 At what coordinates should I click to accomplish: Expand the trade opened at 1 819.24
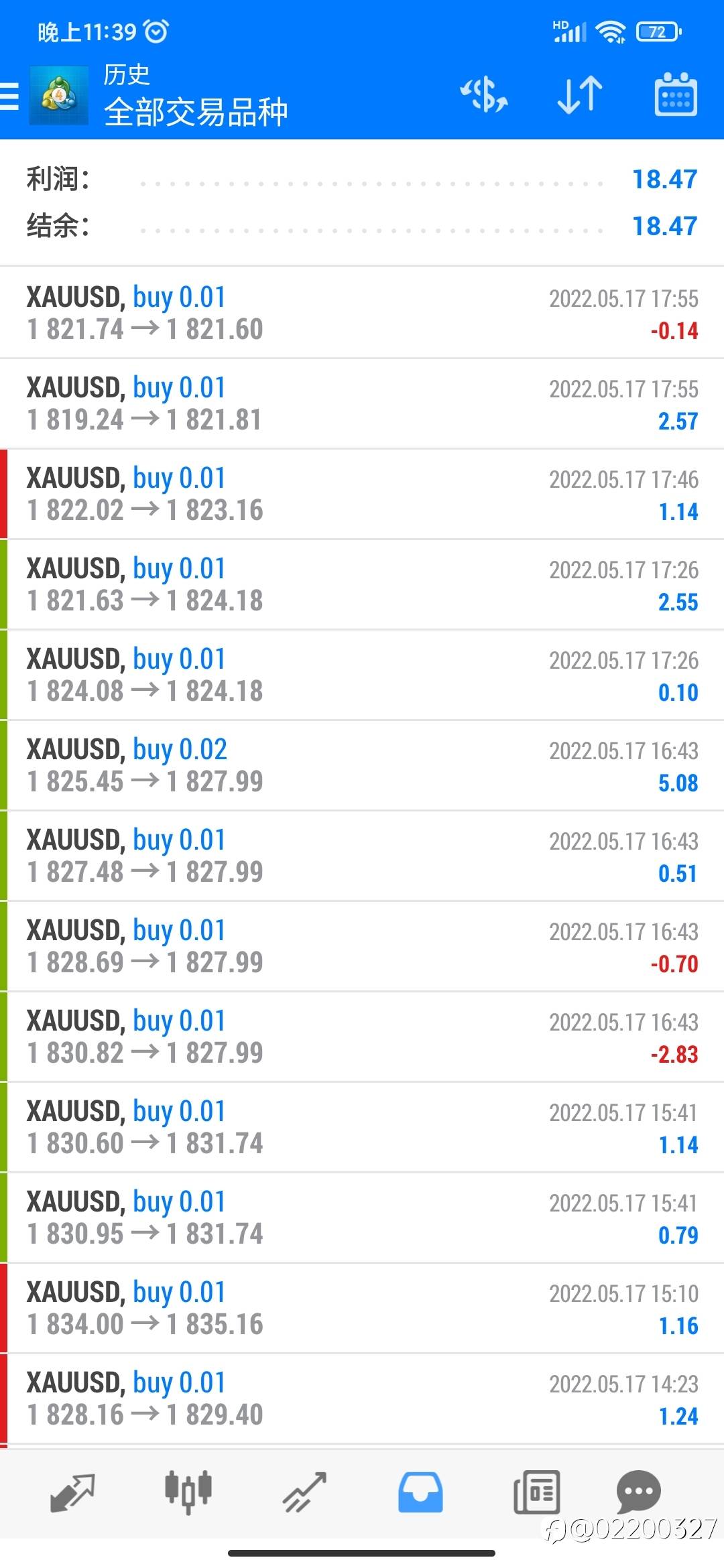[362, 403]
